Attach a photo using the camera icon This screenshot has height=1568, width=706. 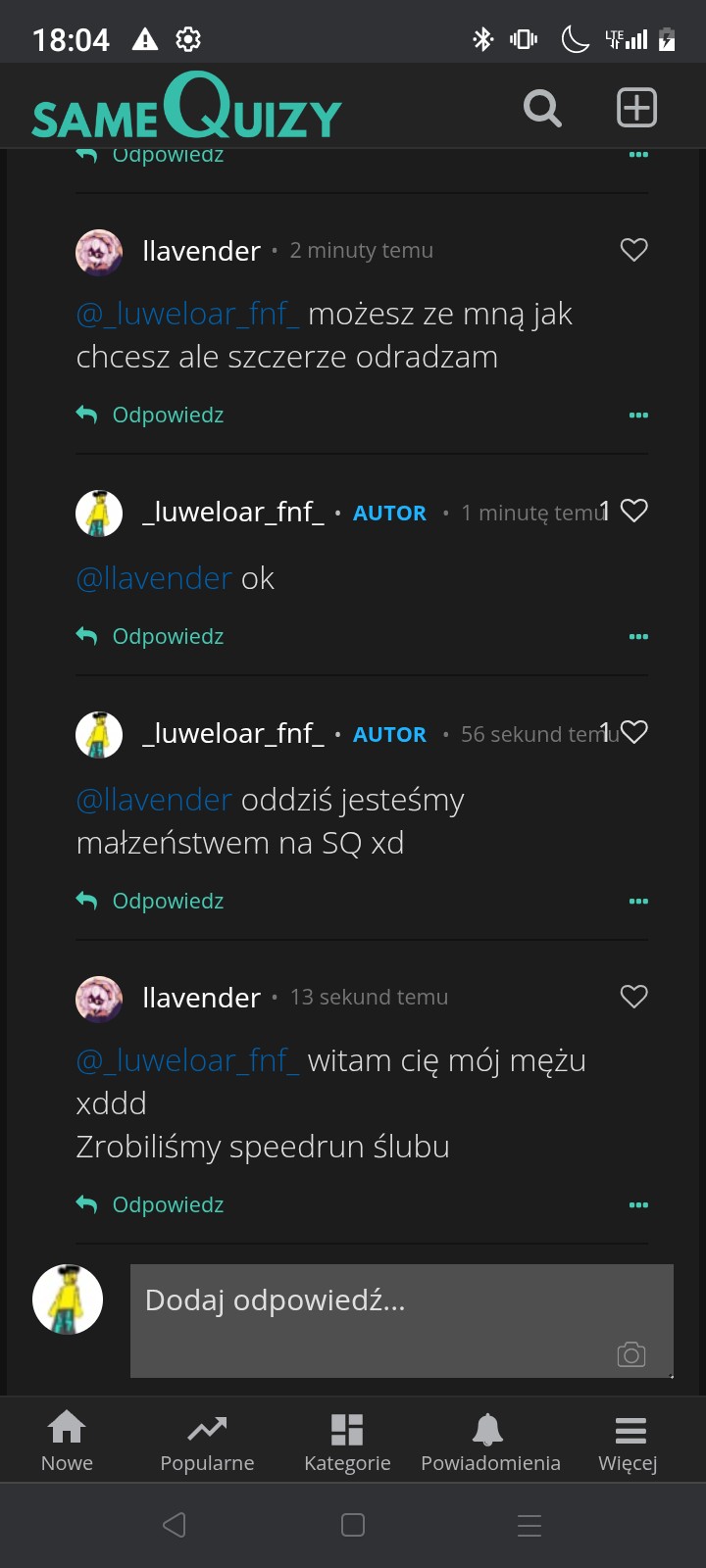coord(631,1354)
